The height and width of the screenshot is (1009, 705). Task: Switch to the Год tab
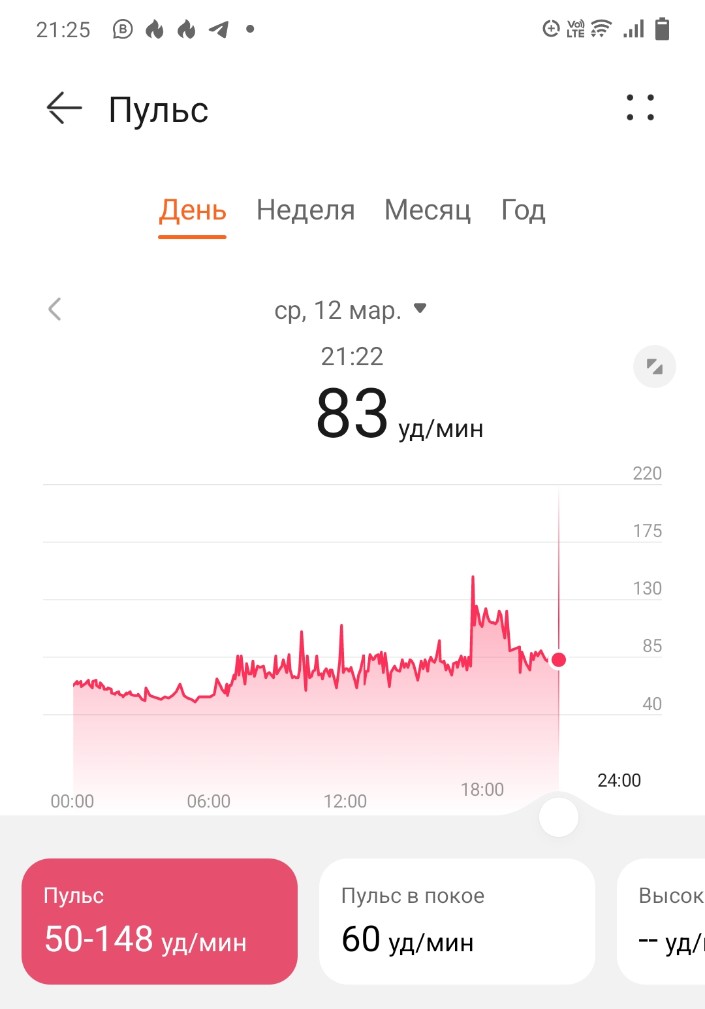[x=523, y=210]
